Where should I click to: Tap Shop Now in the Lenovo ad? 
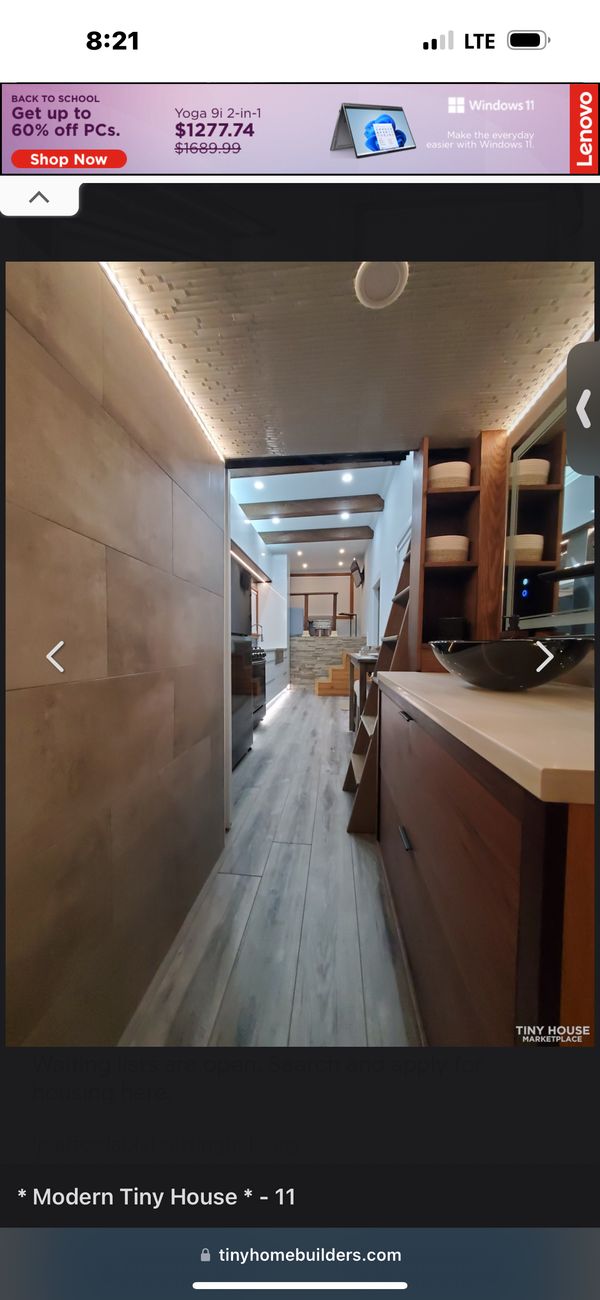coord(69,159)
